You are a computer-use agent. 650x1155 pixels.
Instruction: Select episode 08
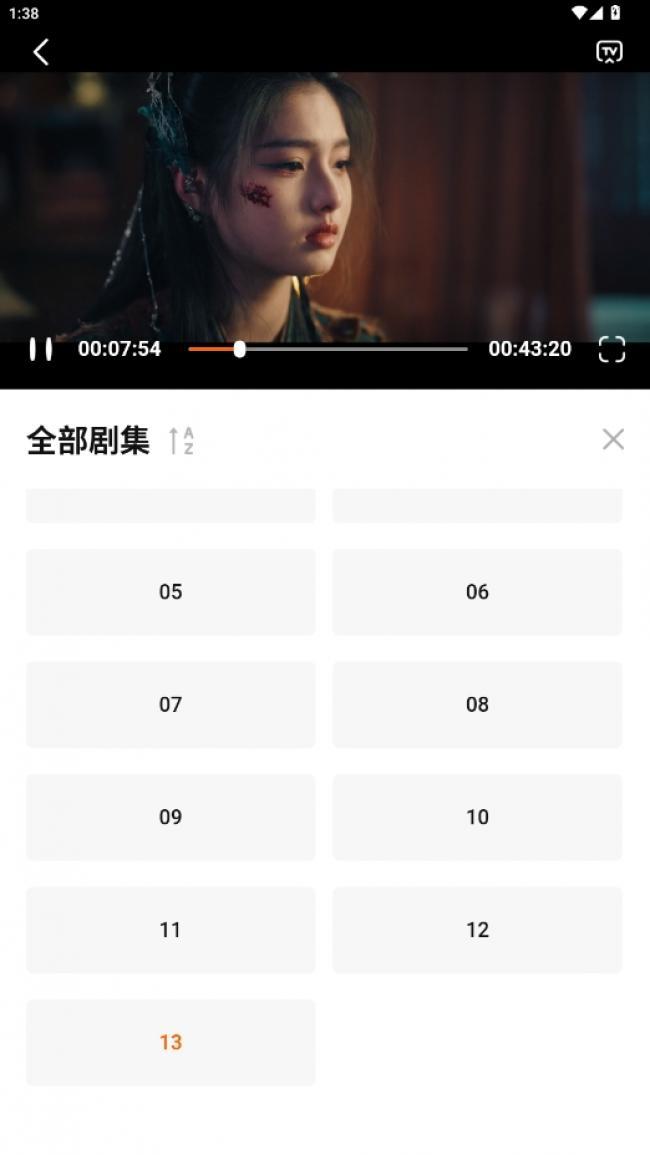click(x=477, y=704)
